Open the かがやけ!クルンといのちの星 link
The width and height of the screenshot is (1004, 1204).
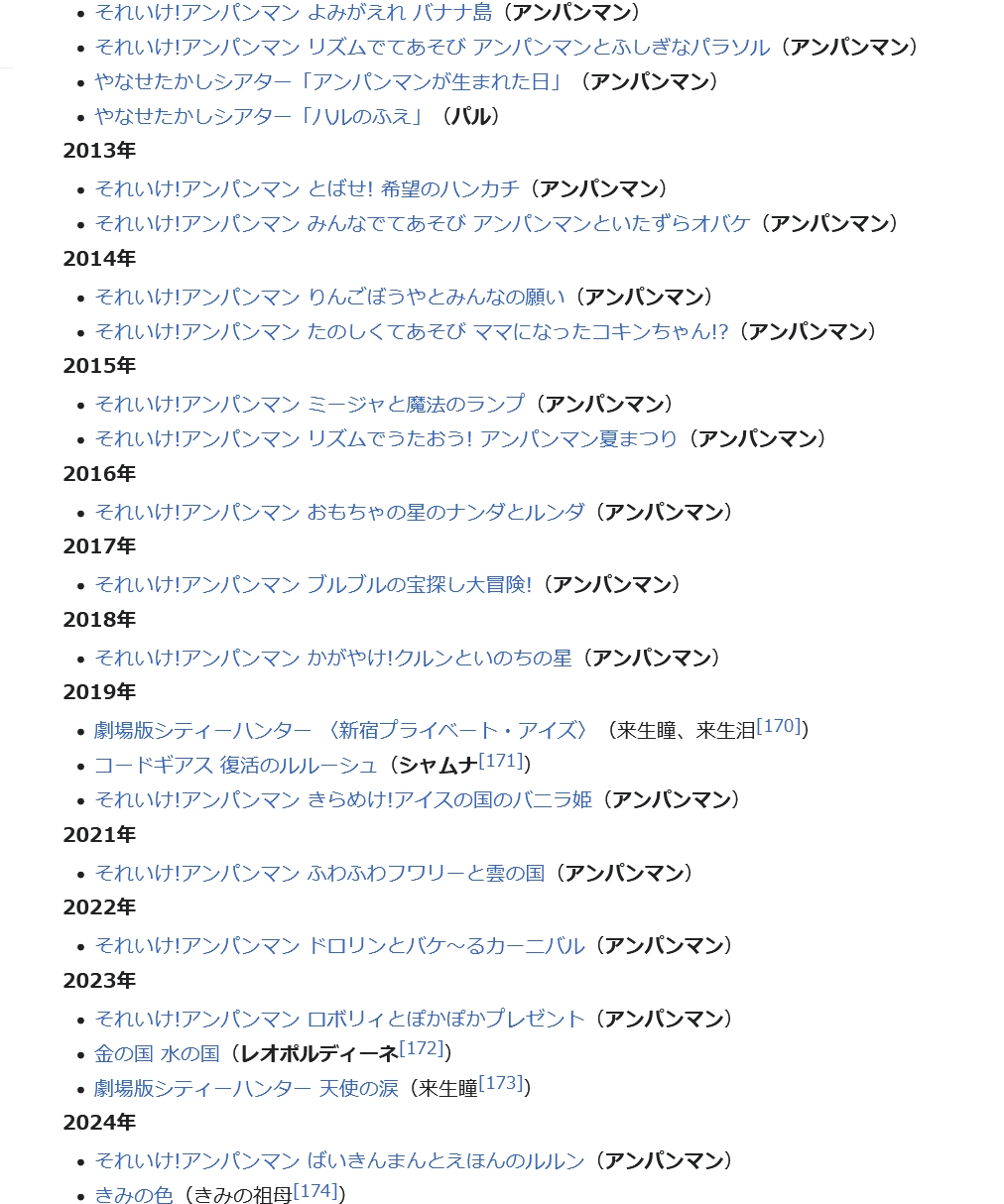[332, 659]
